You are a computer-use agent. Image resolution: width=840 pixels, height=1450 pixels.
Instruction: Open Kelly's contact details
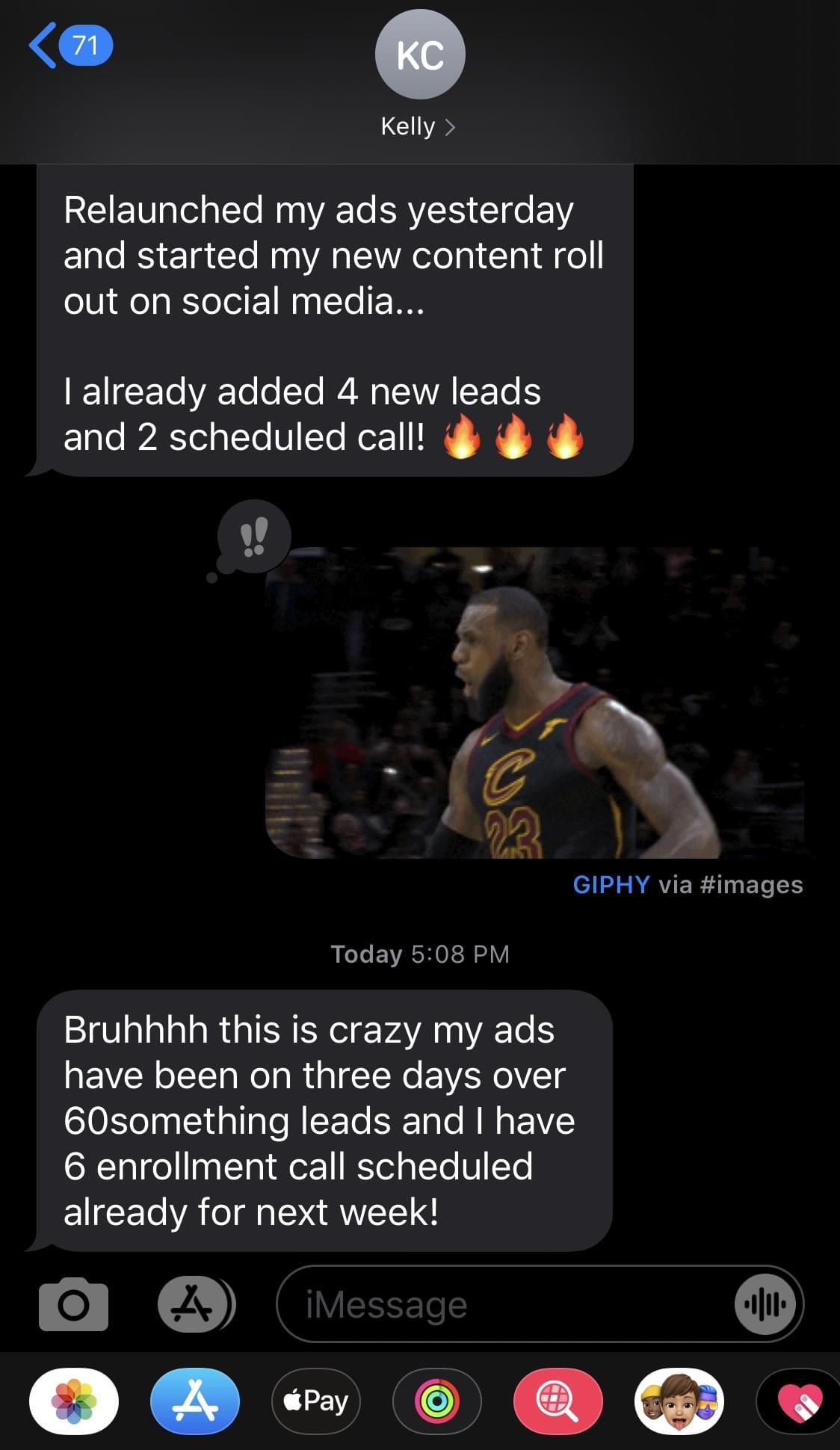[419, 126]
